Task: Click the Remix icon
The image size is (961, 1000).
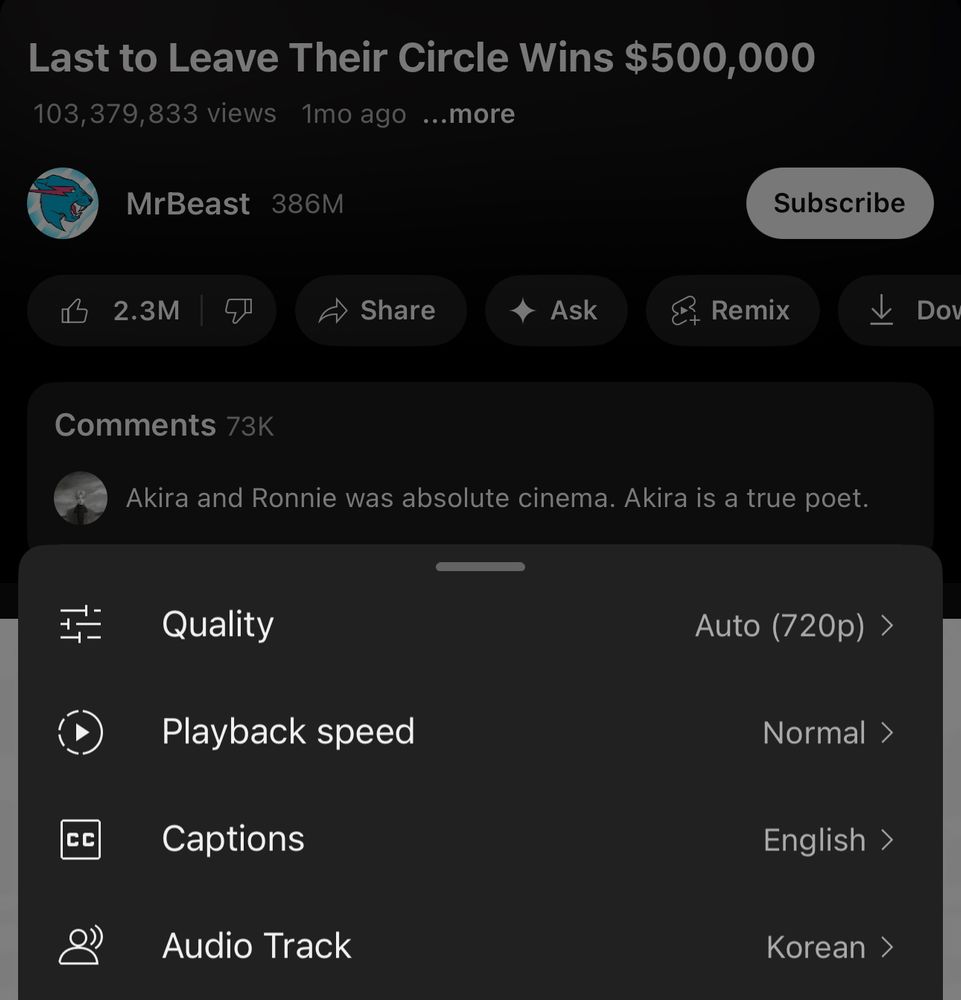Action: point(684,311)
